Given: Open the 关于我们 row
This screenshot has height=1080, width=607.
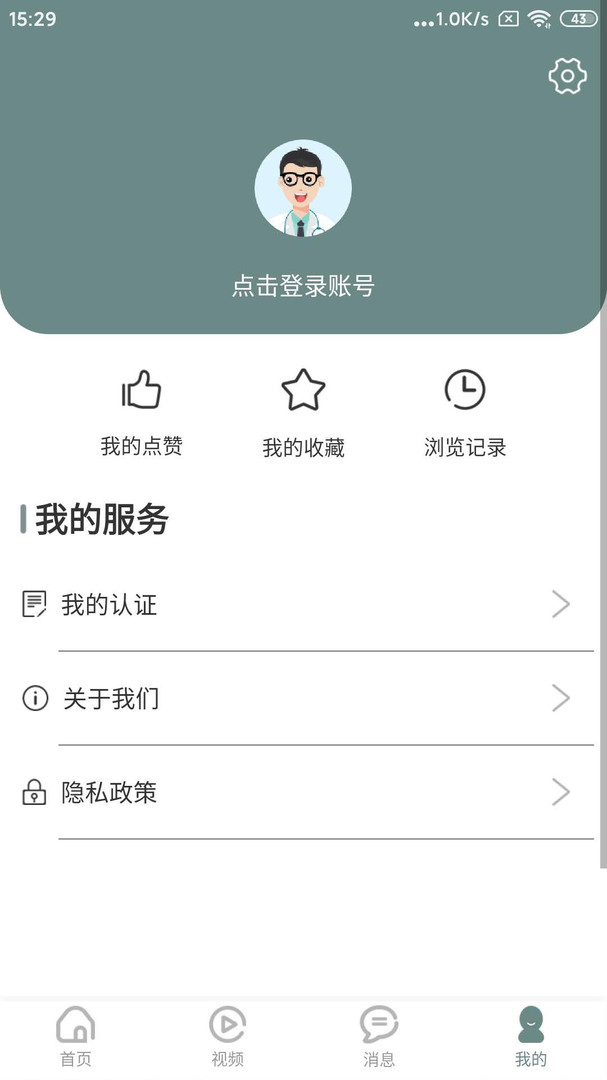Looking at the screenshot, I should coord(303,698).
